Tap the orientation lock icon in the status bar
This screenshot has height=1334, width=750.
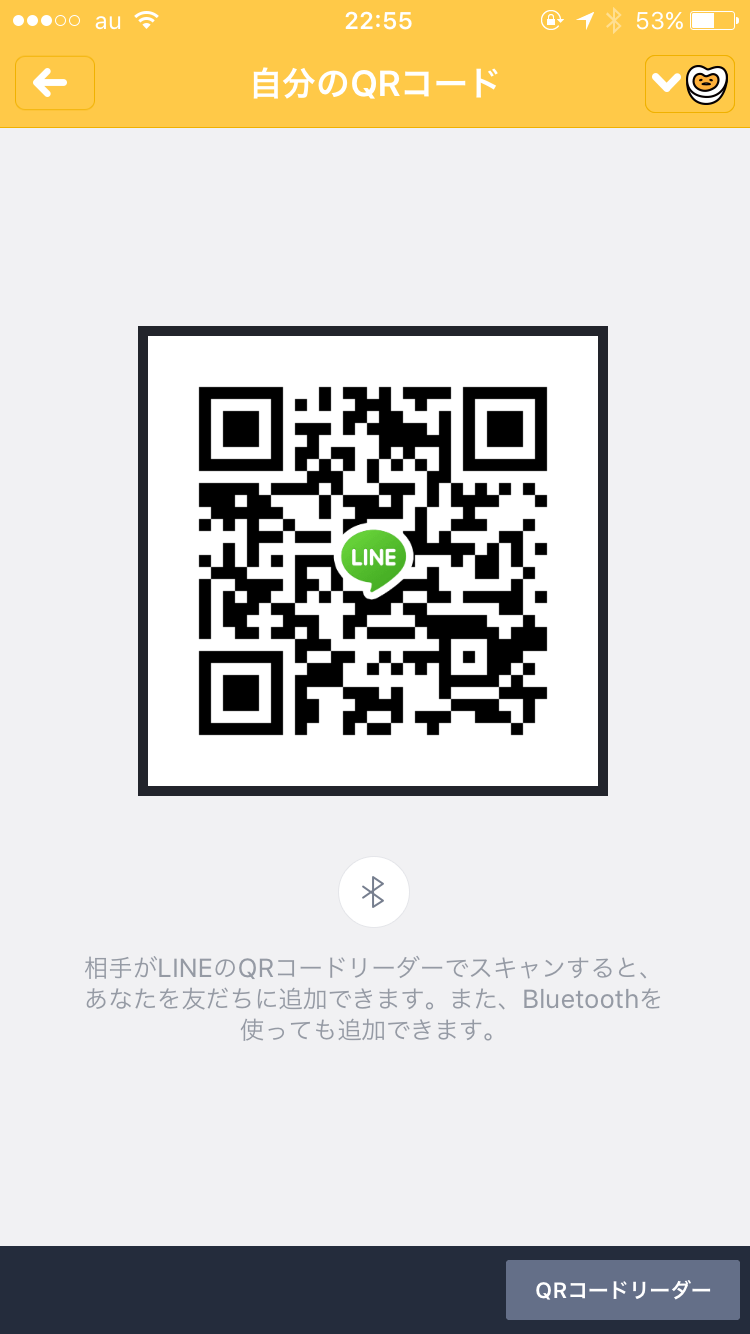[552, 21]
